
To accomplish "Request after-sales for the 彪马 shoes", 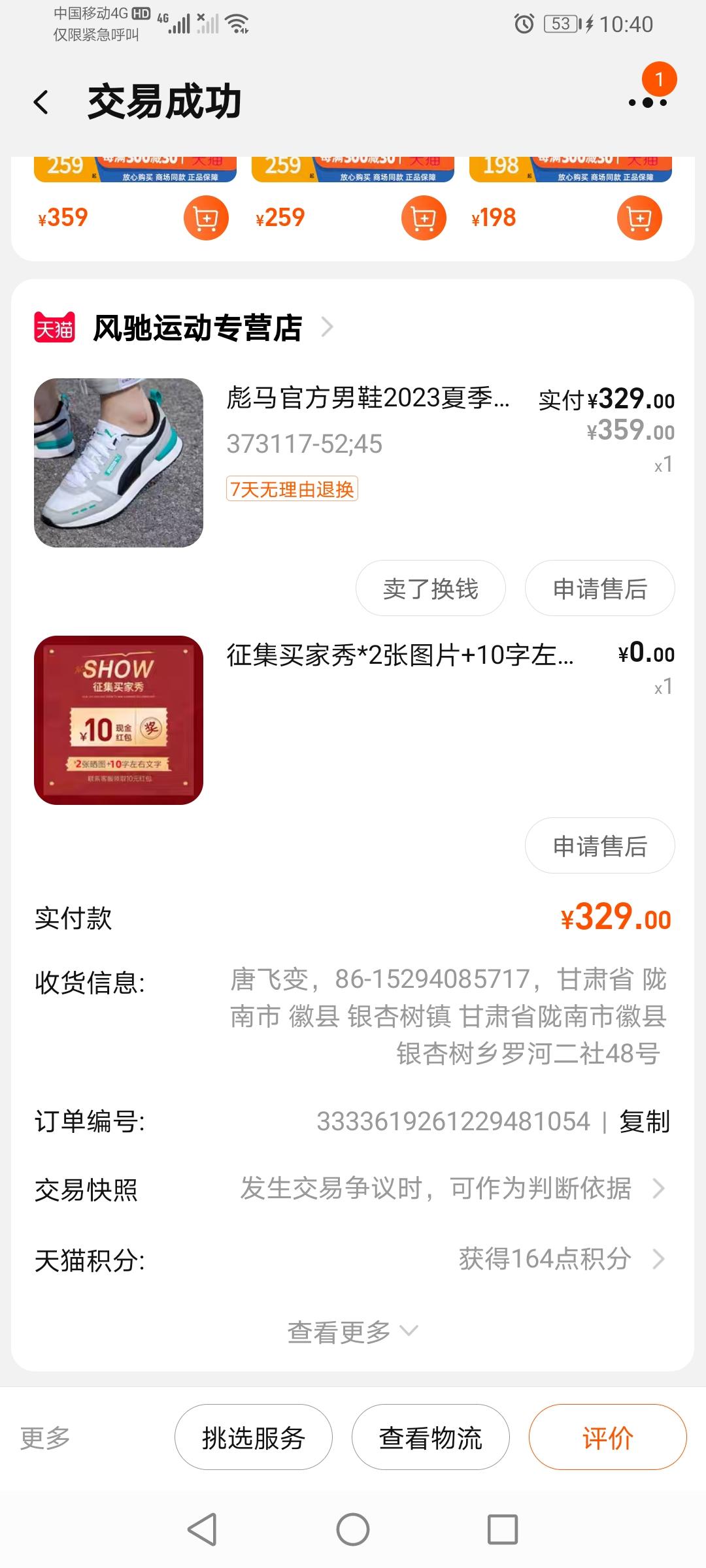I will click(599, 588).
